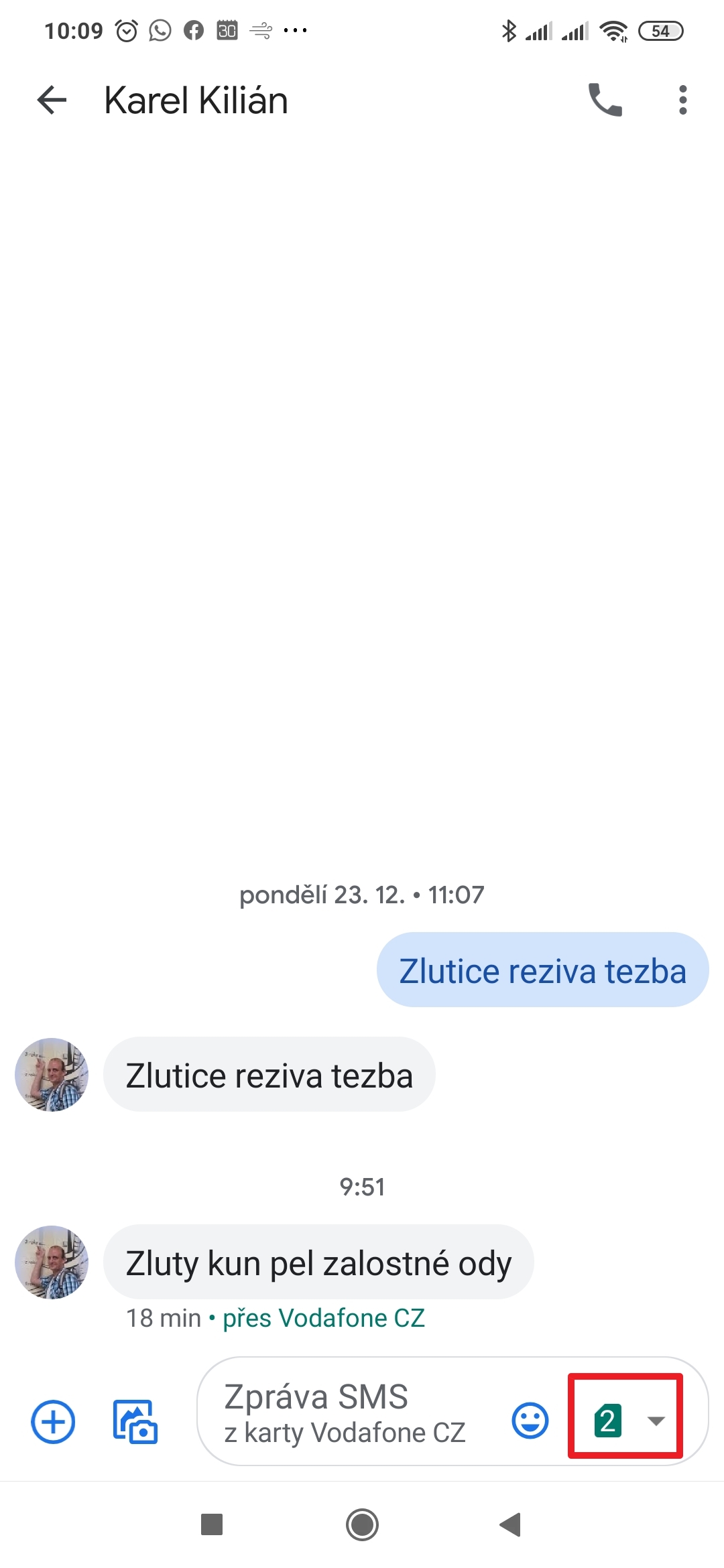724x1568 pixels.
Task: Attach a photo with gallery camera icon
Action: 135,1421
